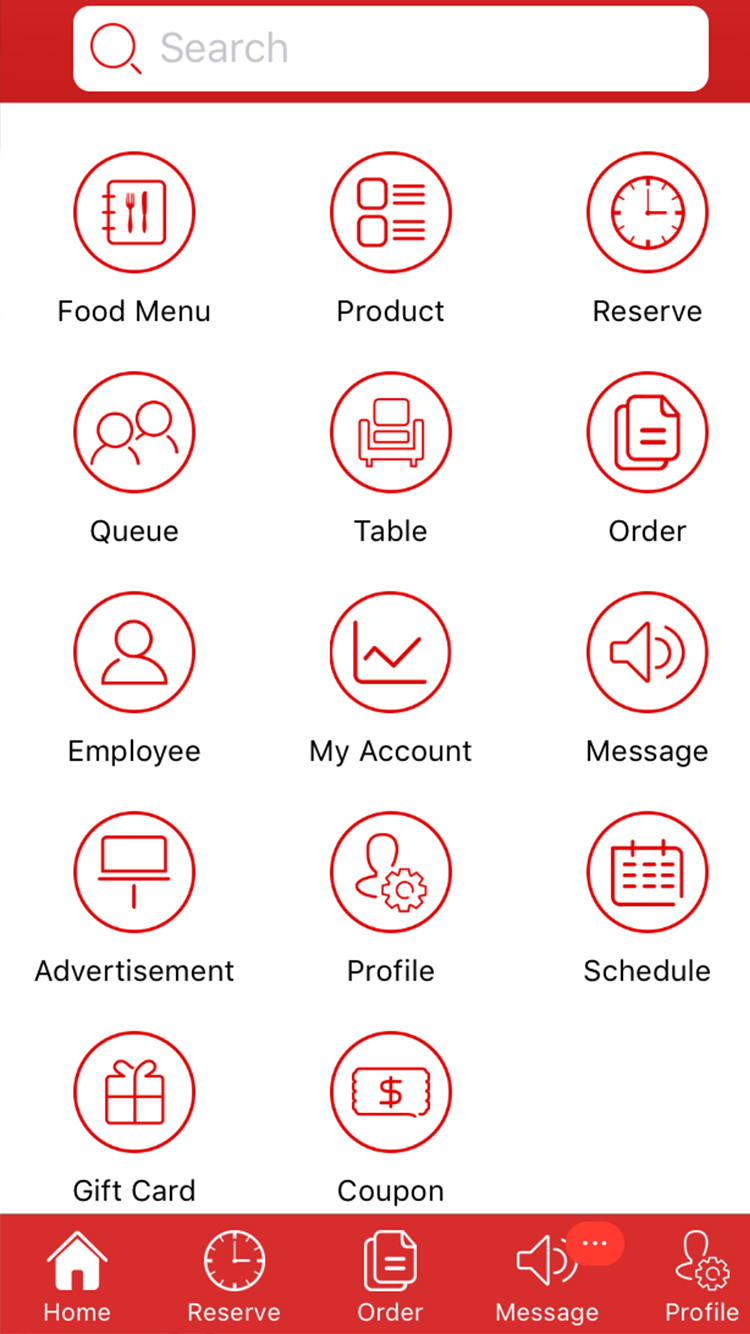This screenshot has width=750, height=1334.
Task: Open Message from the grid icons
Action: pyautogui.click(x=647, y=652)
